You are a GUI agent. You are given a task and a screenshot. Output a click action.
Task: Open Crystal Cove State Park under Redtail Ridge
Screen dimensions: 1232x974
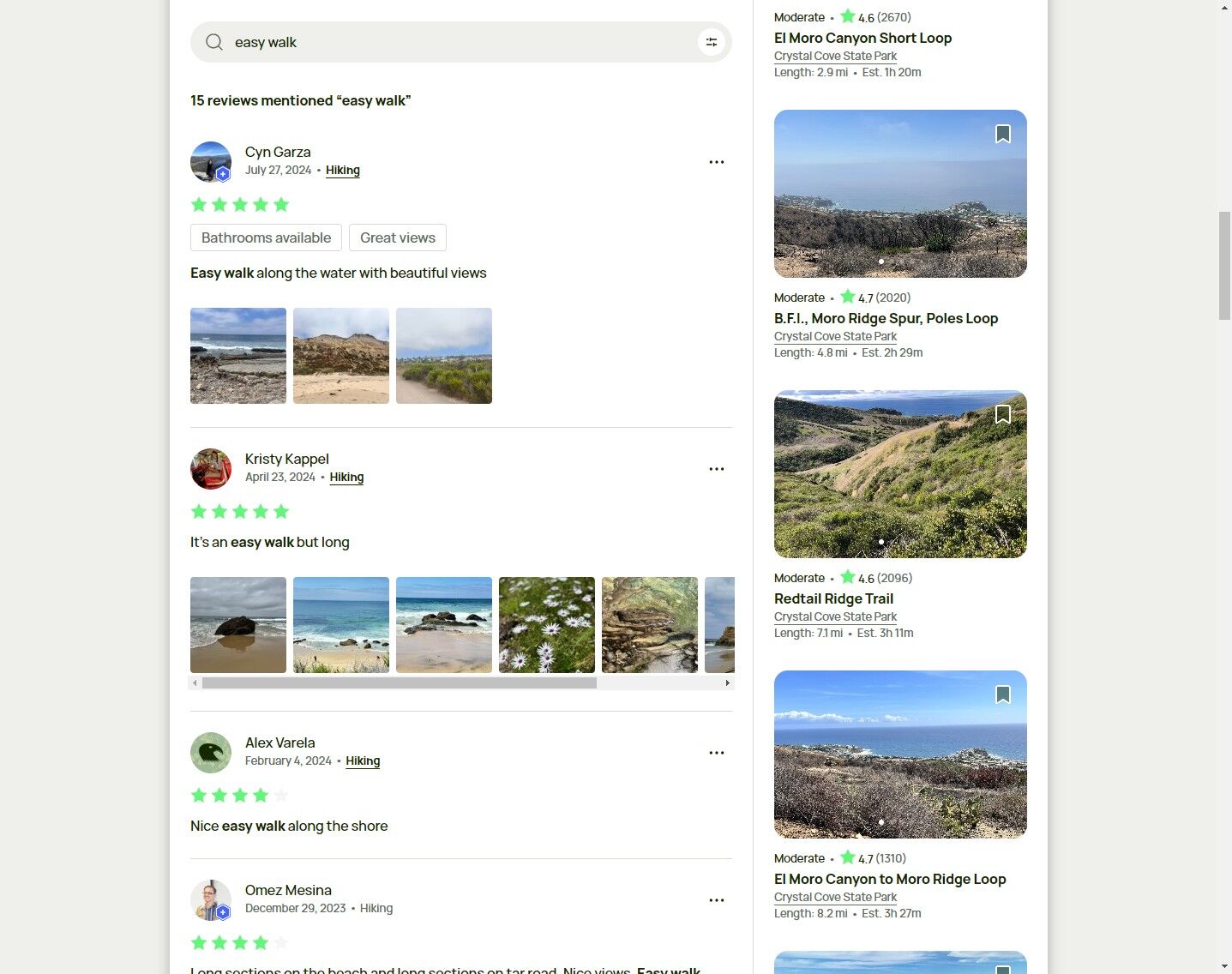click(834, 616)
